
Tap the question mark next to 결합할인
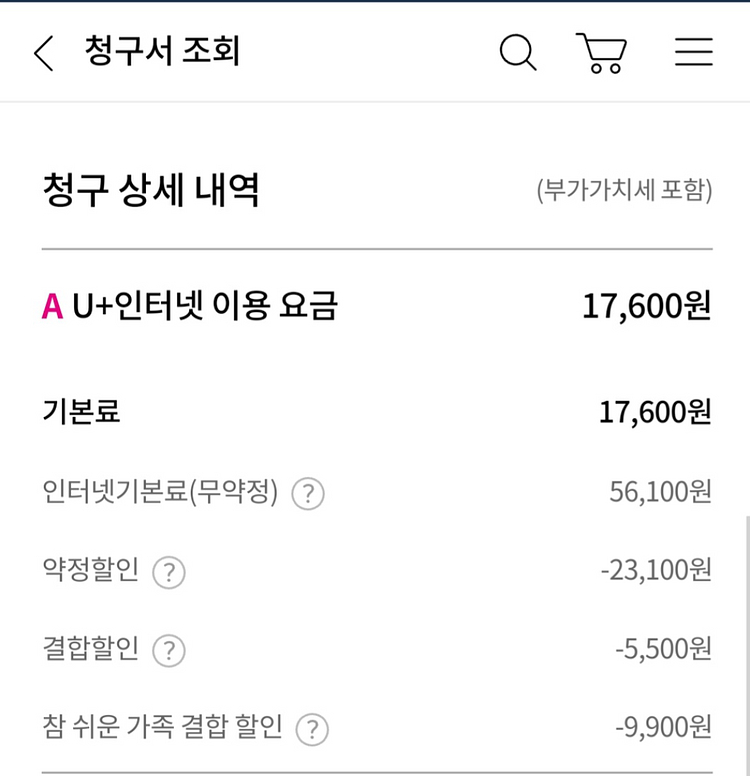tap(169, 651)
